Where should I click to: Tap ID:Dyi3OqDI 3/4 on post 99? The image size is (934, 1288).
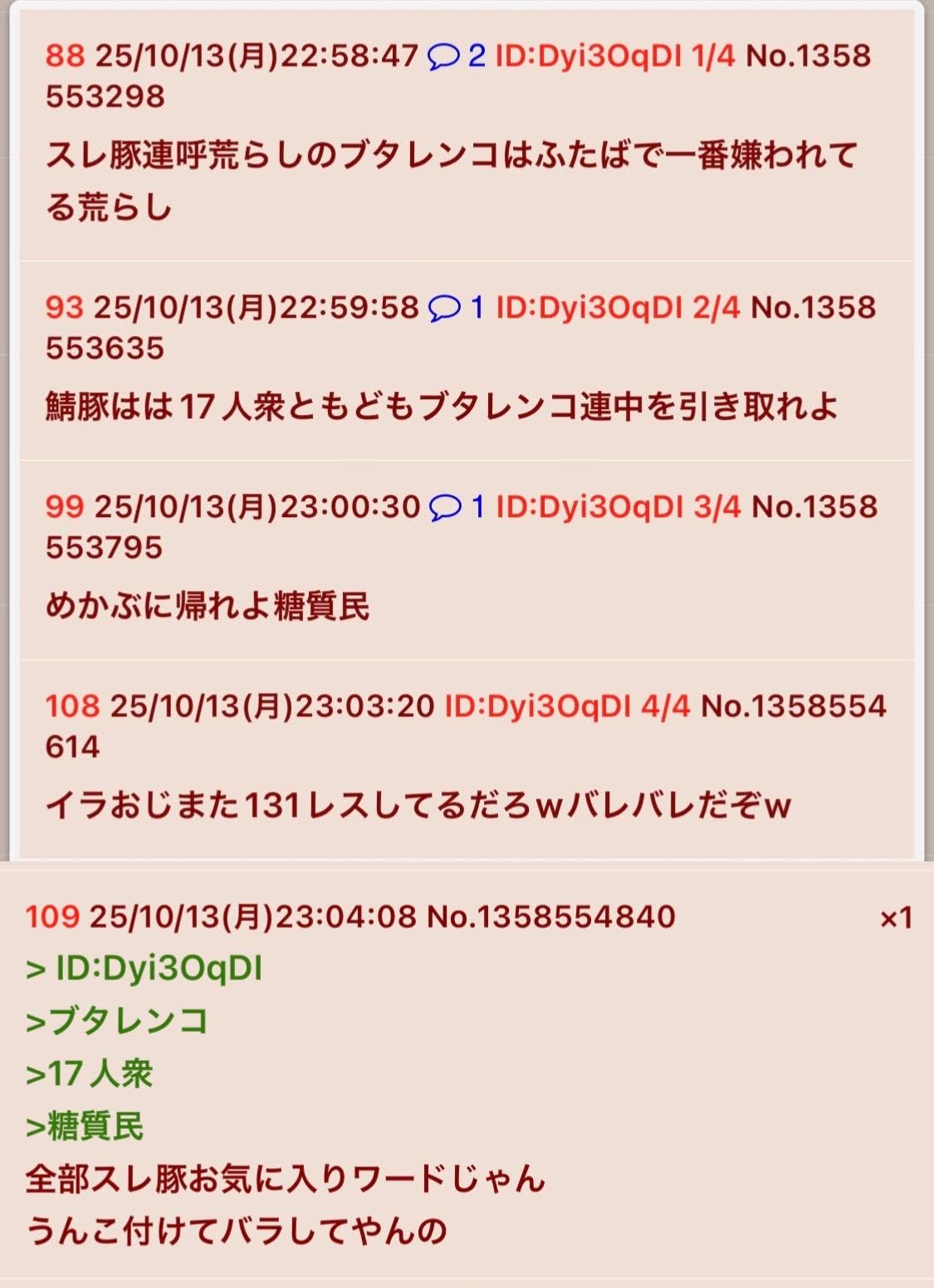tap(618, 507)
